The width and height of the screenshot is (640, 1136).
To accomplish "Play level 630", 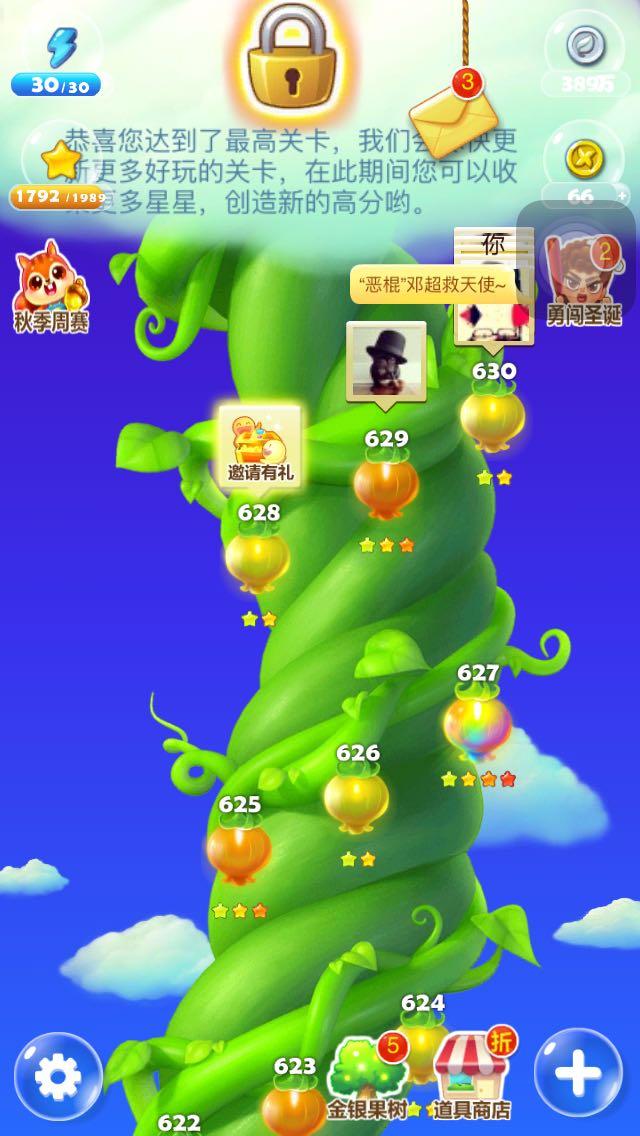I will (x=492, y=418).
